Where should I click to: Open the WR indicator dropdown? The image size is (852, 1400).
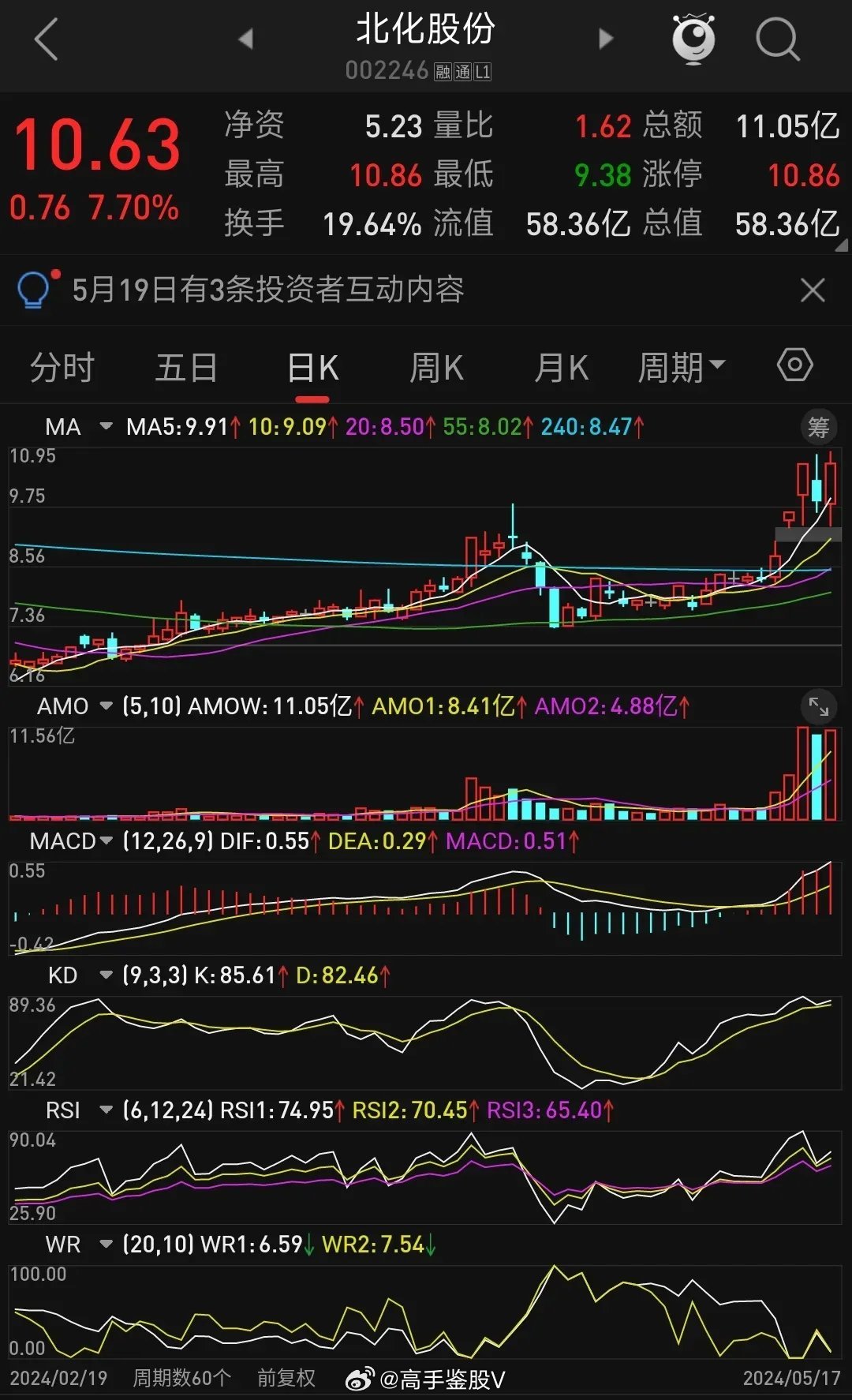pyautogui.click(x=79, y=1245)
